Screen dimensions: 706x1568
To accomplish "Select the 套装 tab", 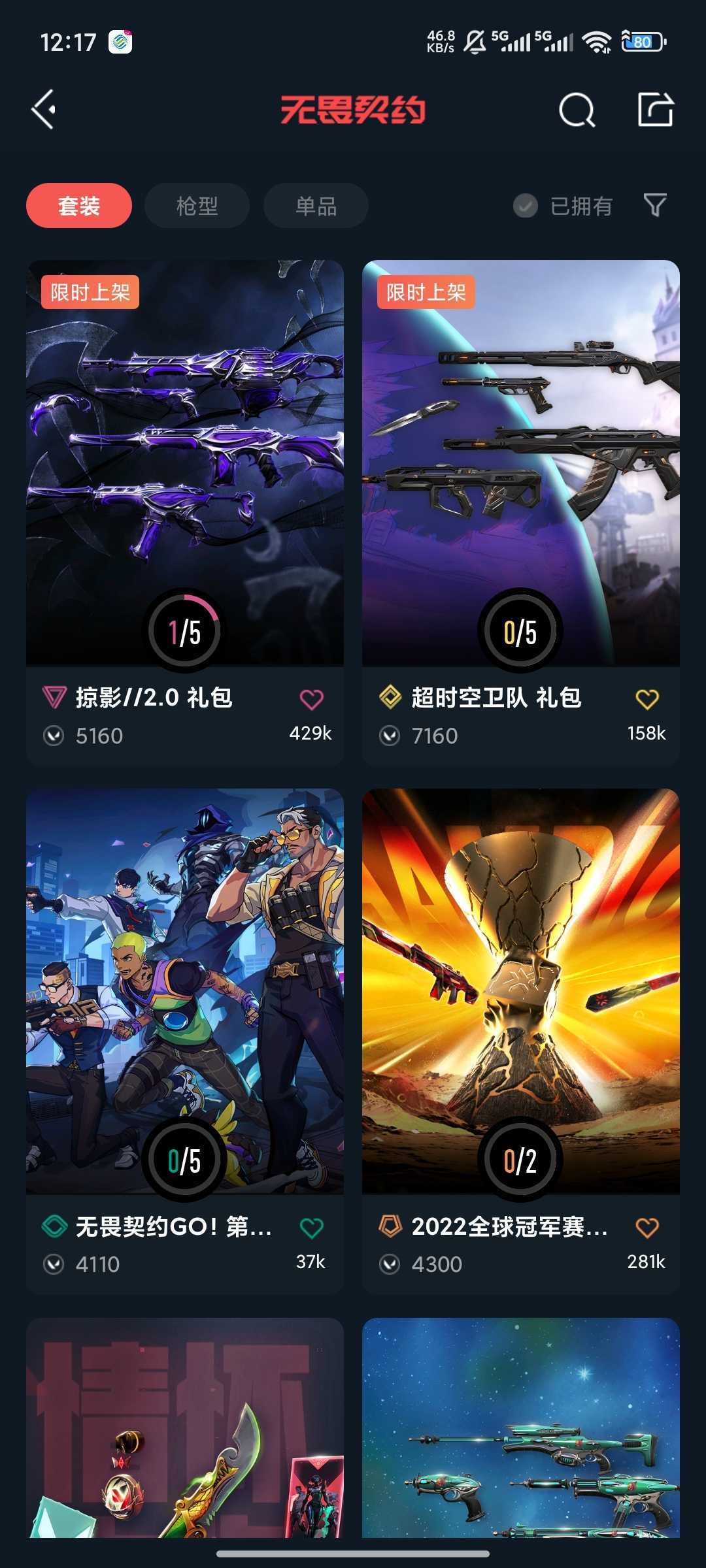I will click(x=79, y=206).
